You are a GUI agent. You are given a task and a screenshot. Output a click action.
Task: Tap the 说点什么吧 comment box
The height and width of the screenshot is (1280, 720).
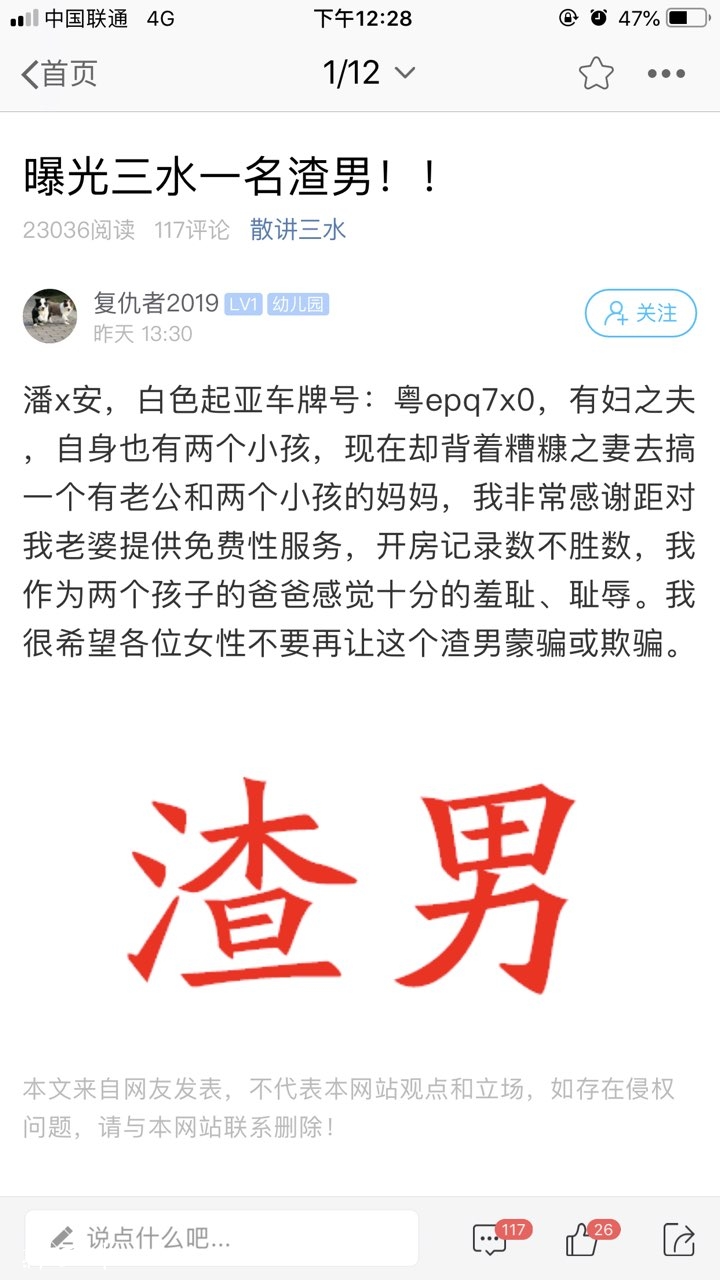tap(222, 1238)
